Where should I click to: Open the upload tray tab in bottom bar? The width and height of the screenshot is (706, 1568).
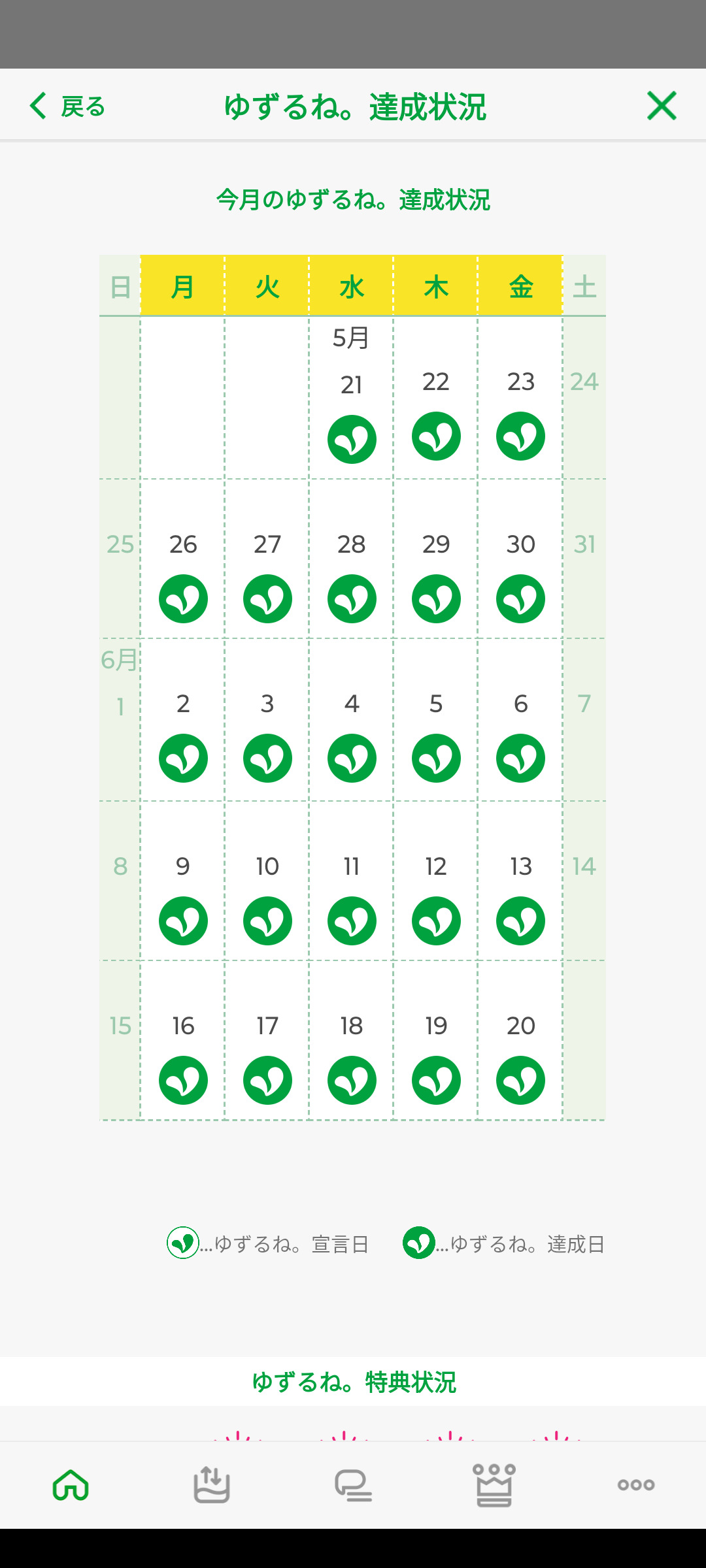click(x=212, y=1484)
